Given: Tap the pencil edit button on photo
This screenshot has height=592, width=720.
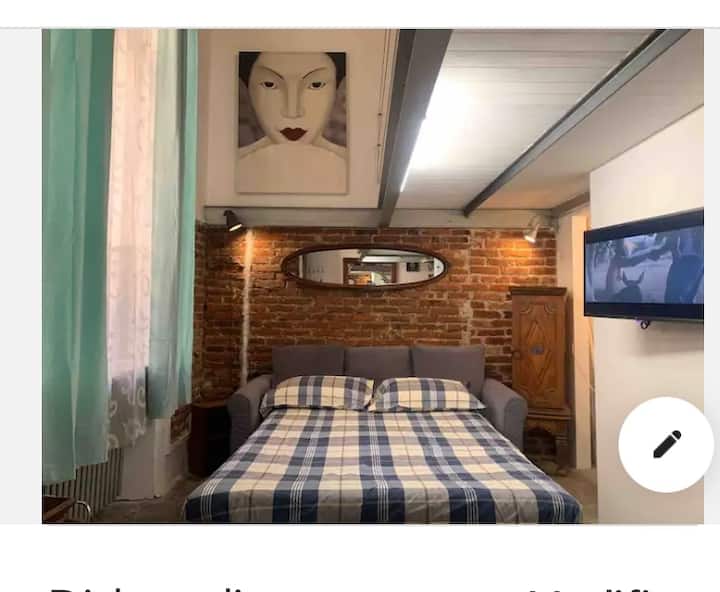Looking at the screenshot, I should click(x=666, y=444).
